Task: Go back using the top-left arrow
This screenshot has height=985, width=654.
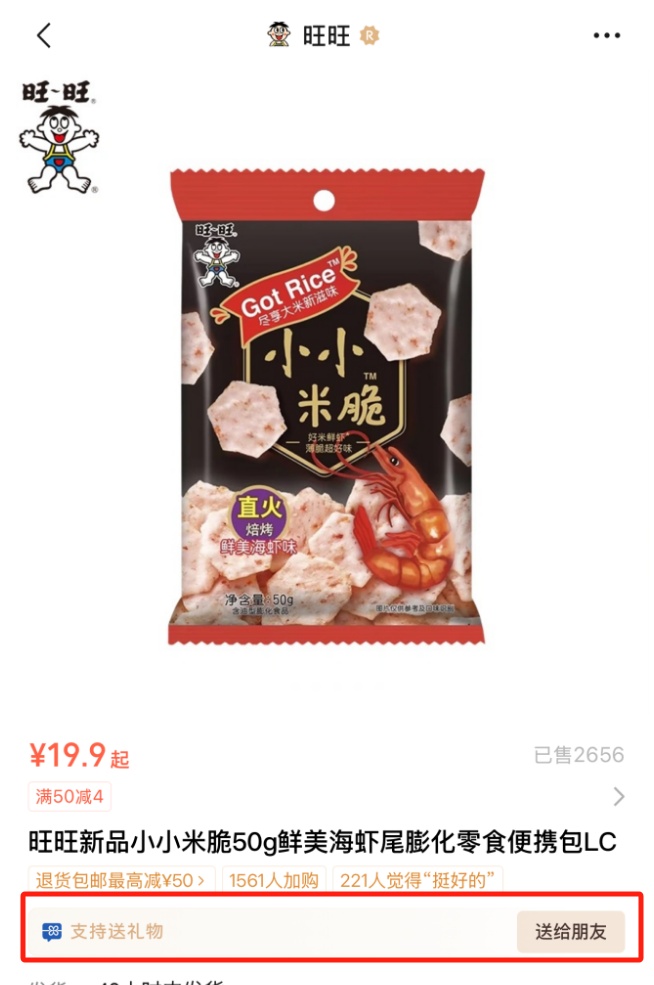Action: 43,36
